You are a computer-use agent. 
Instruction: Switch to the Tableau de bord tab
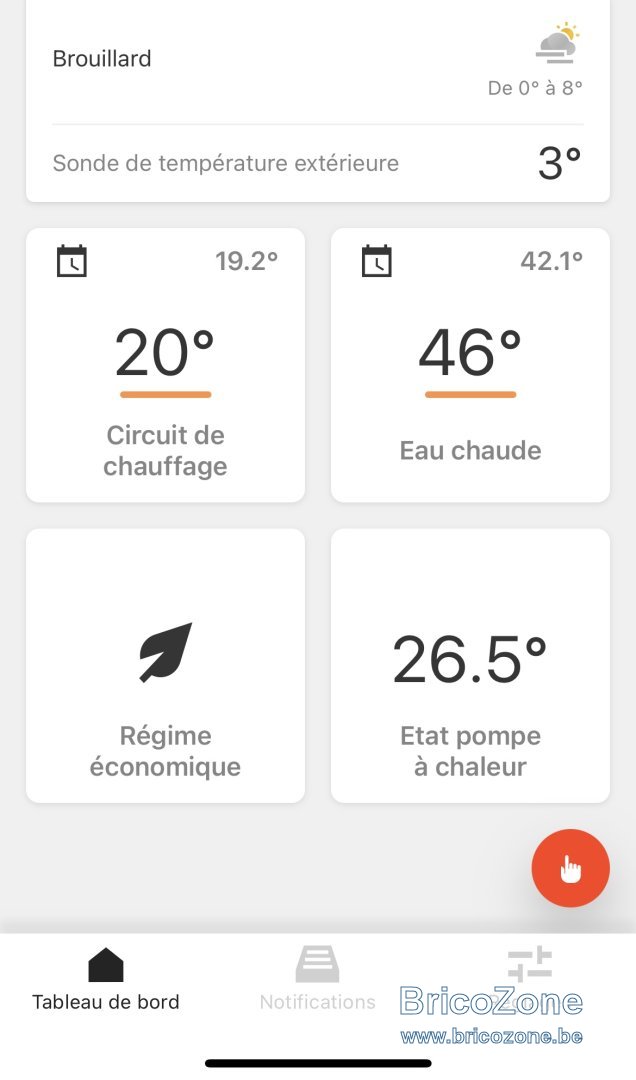(x=106, y=978)
